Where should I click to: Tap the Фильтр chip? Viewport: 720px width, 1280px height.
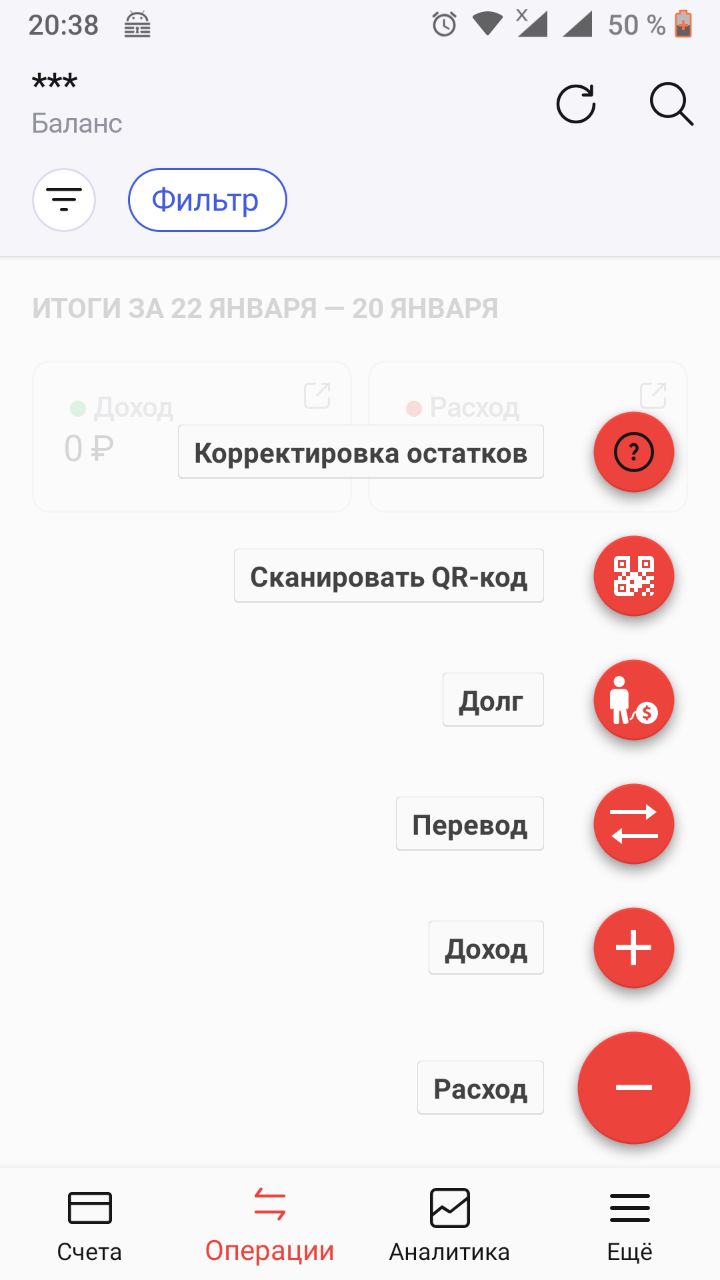(x=207, y=200)
